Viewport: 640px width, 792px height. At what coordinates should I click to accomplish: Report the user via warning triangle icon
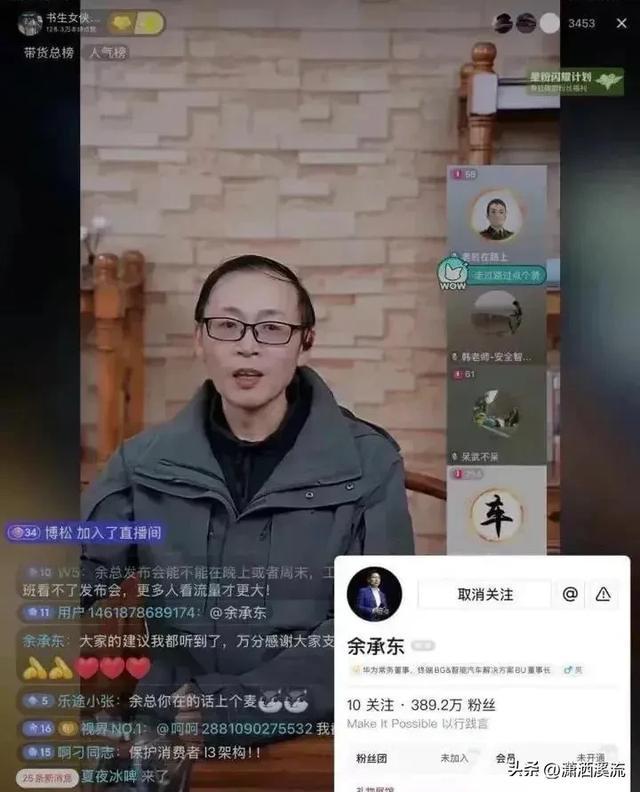coord(603,594)
